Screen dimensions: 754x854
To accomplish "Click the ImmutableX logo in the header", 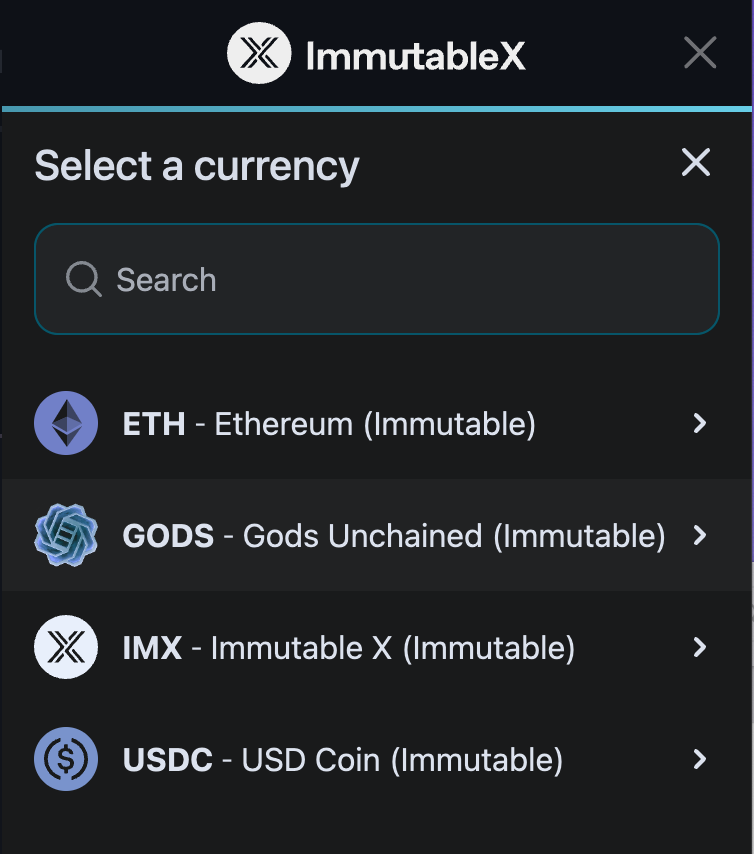I will (x=375, y=55).
